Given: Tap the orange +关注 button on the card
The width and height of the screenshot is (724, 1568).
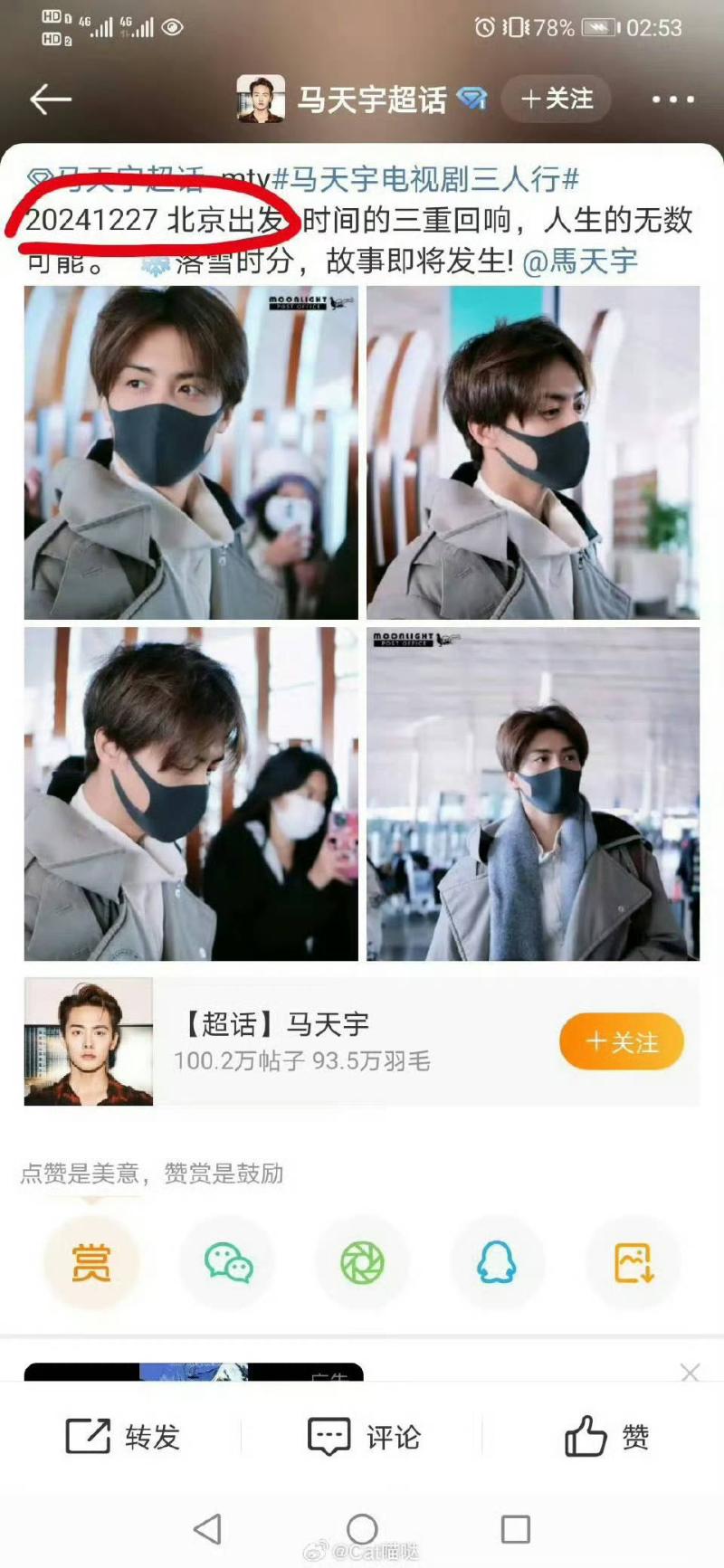Looking at the screenshot, I should tap(621, 1041).
